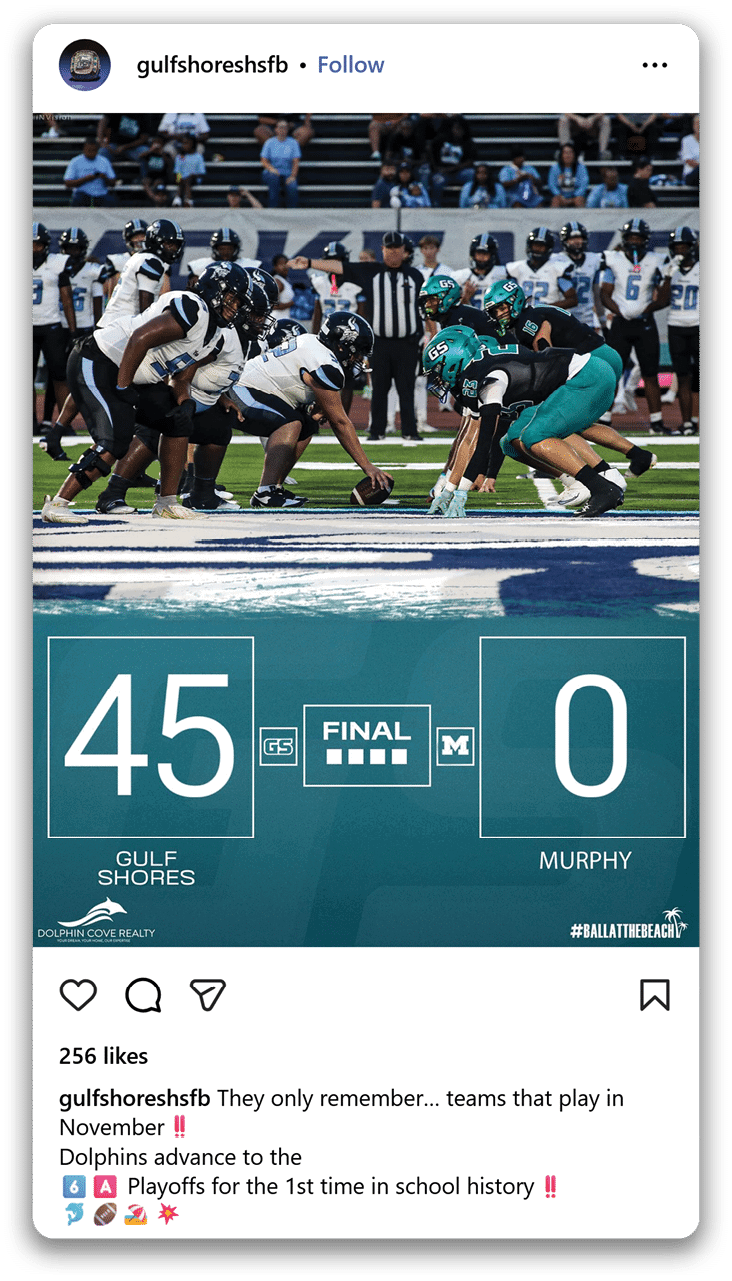The image size is (732, 1281).
Task: Open comments with the speech bubble icon
Action: tap(143, 995)
